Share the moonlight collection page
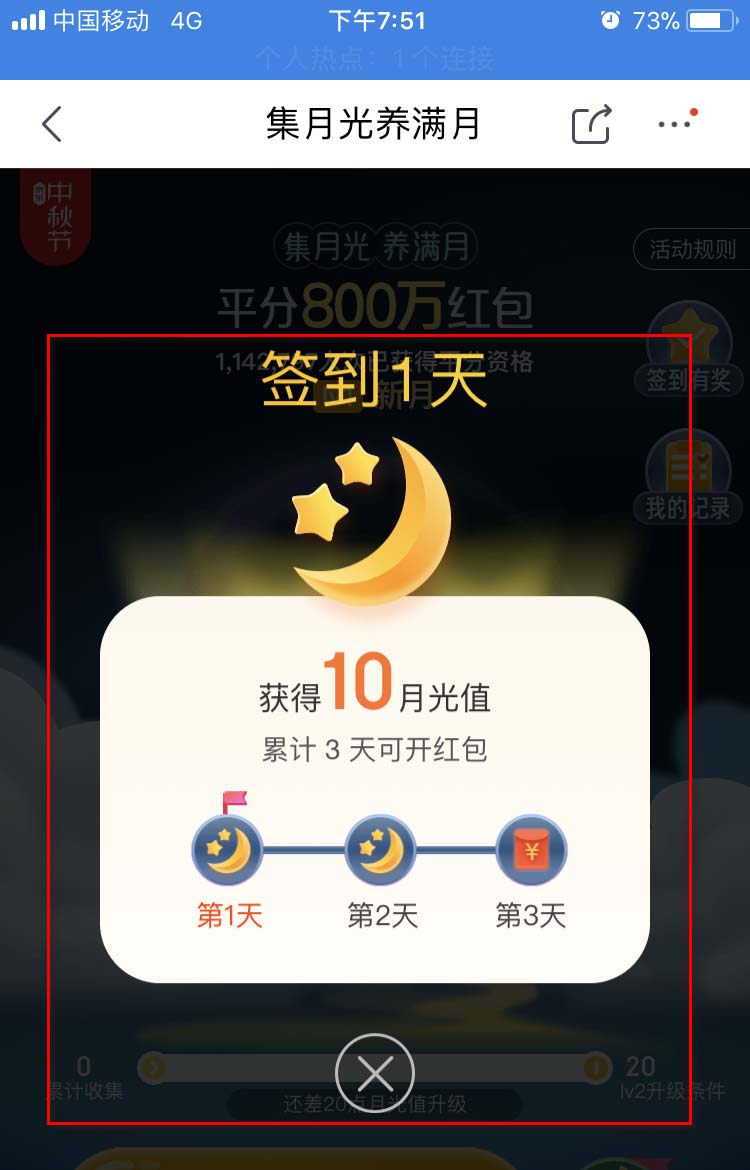 tap(591, 124)
